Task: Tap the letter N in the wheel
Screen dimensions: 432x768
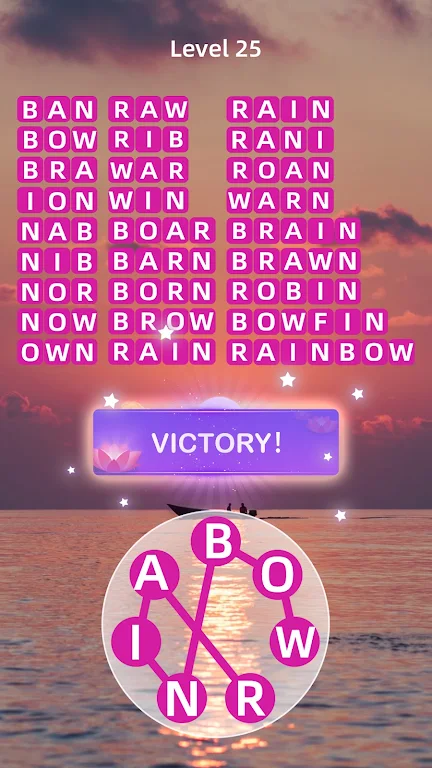Action: pyautogui.click(x=182, y=697)
